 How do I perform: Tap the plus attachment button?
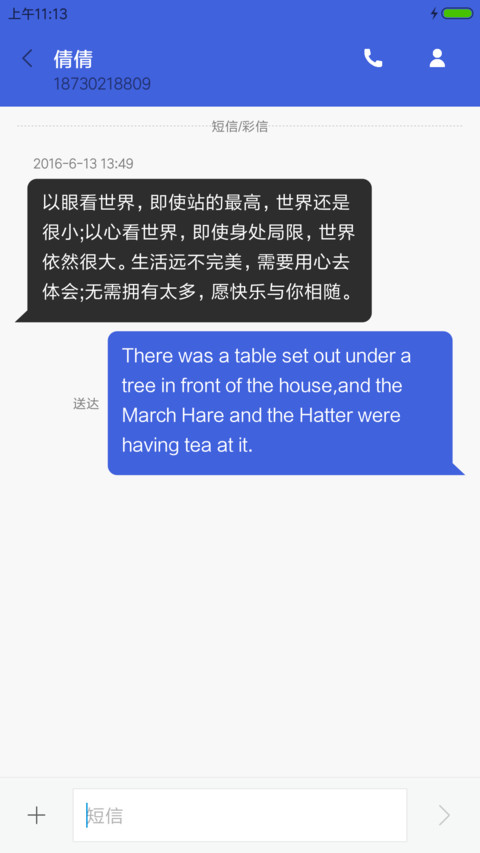click(x=36, y=815)
